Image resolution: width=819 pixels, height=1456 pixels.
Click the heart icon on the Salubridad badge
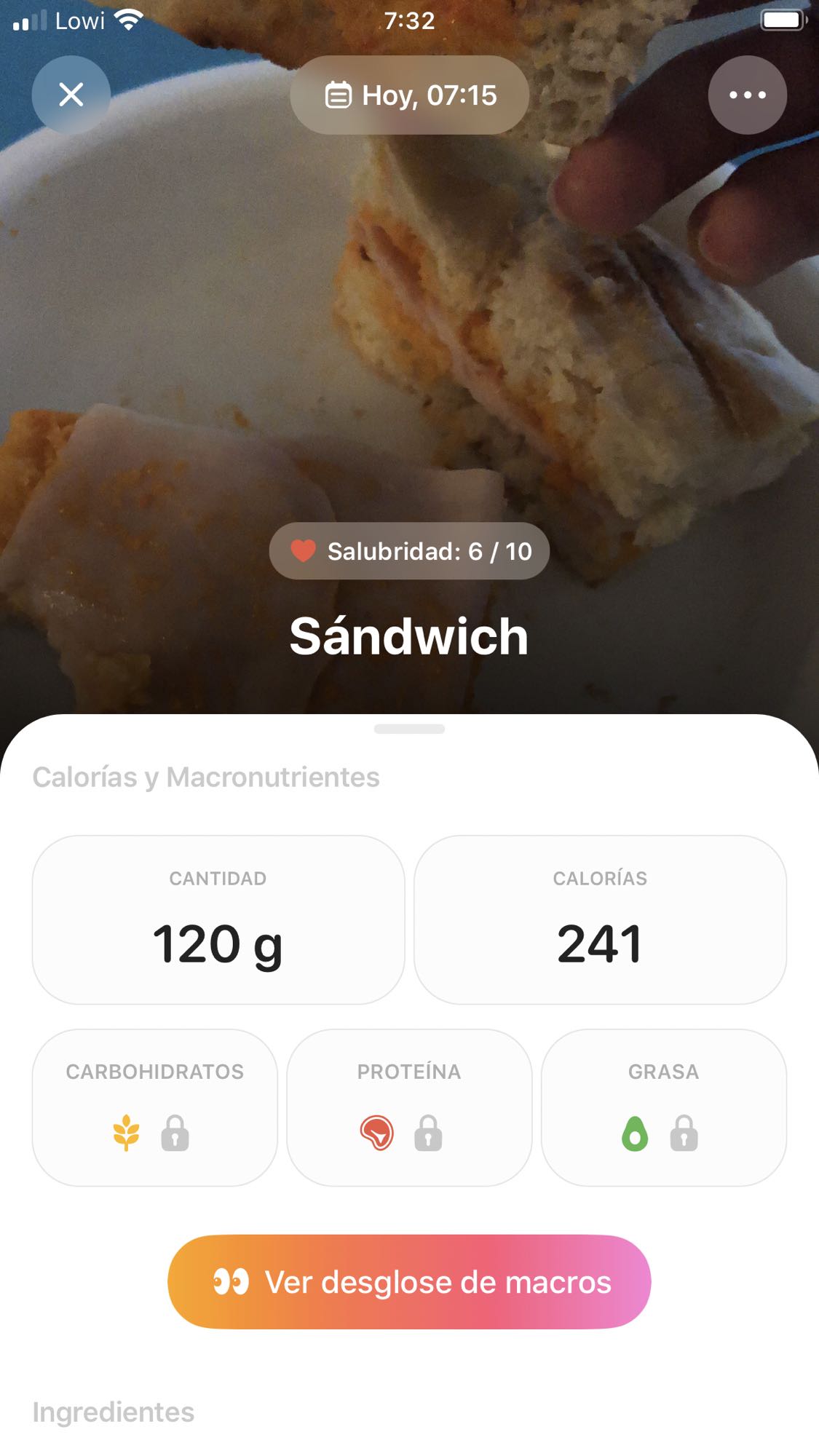click(304, 551)
